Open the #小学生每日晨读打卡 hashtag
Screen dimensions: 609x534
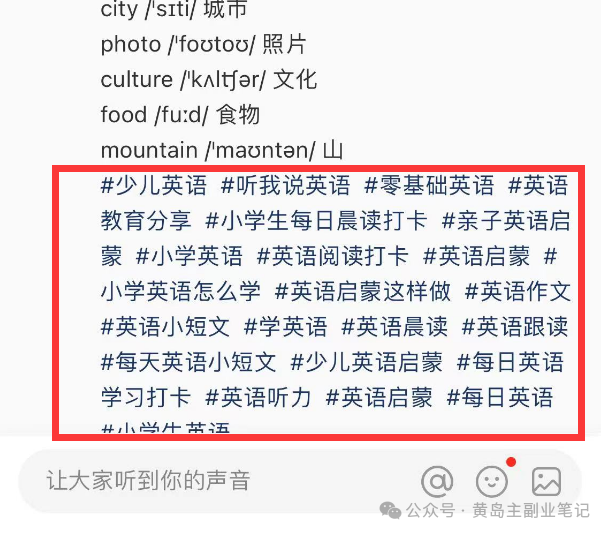click(316, 220)
